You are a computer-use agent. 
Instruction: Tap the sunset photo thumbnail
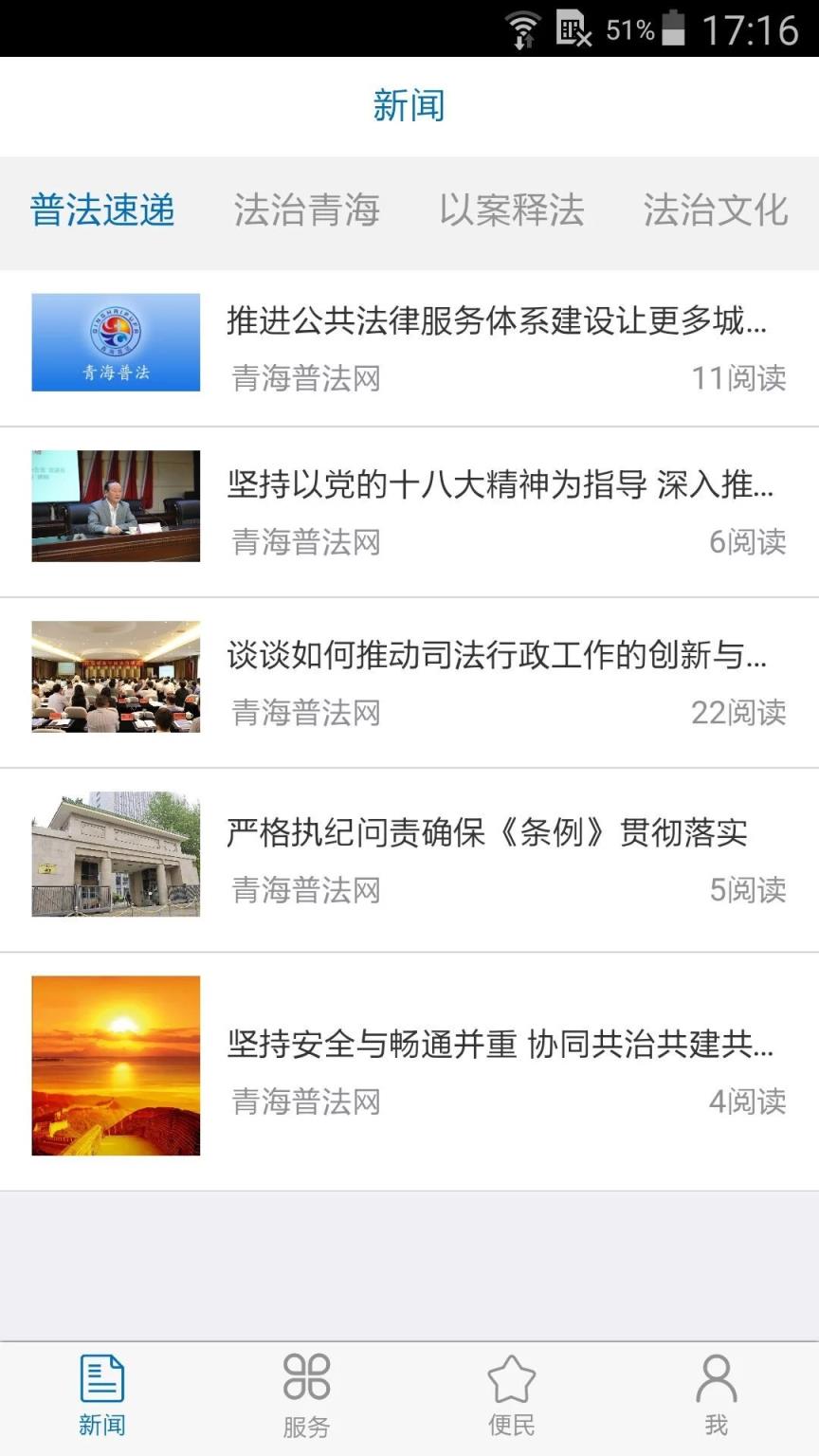(115, 1065)
